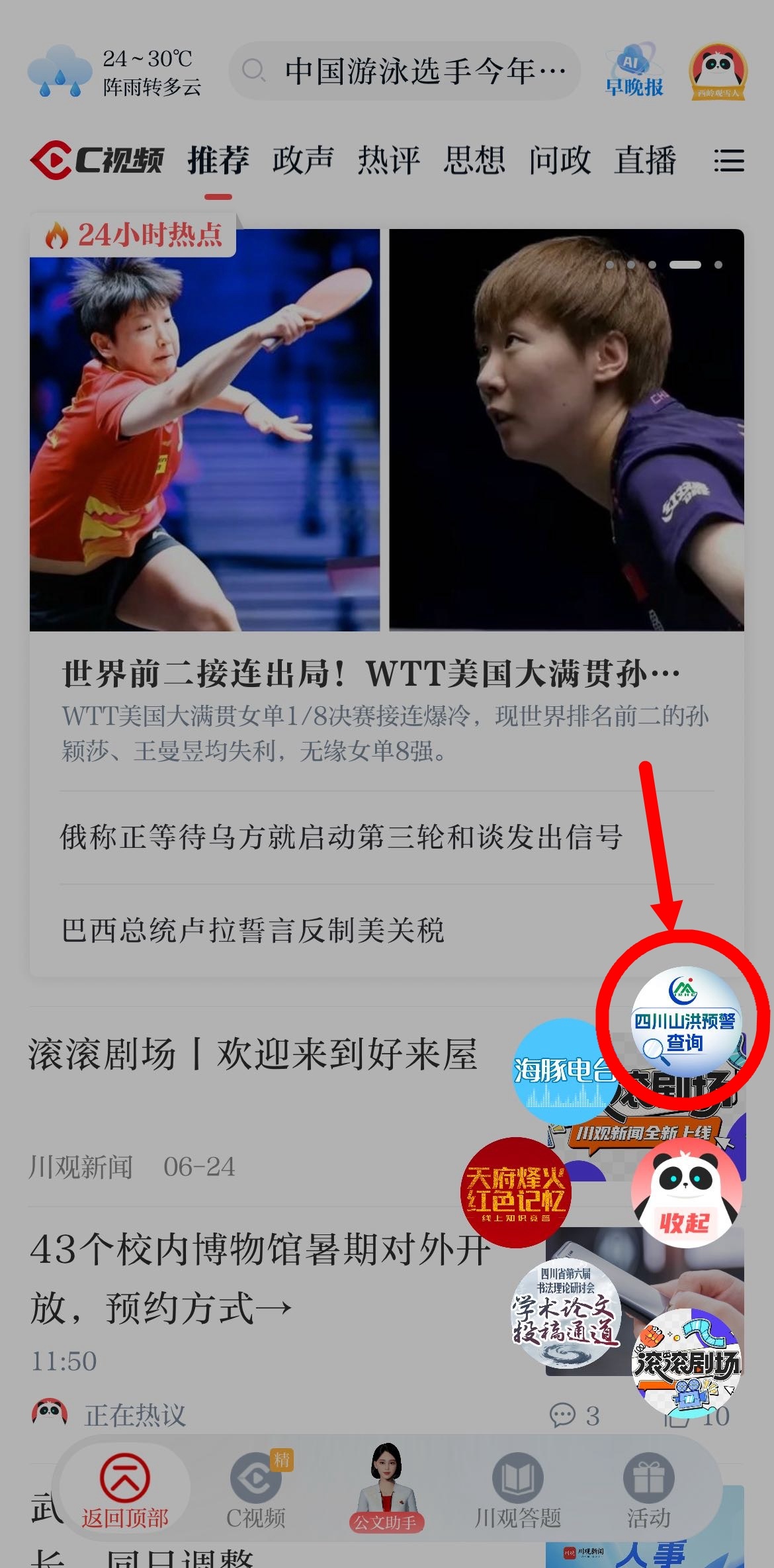Go to the 问政 tab
Screen dimensions: 774x1568
[x=560, y=160]
